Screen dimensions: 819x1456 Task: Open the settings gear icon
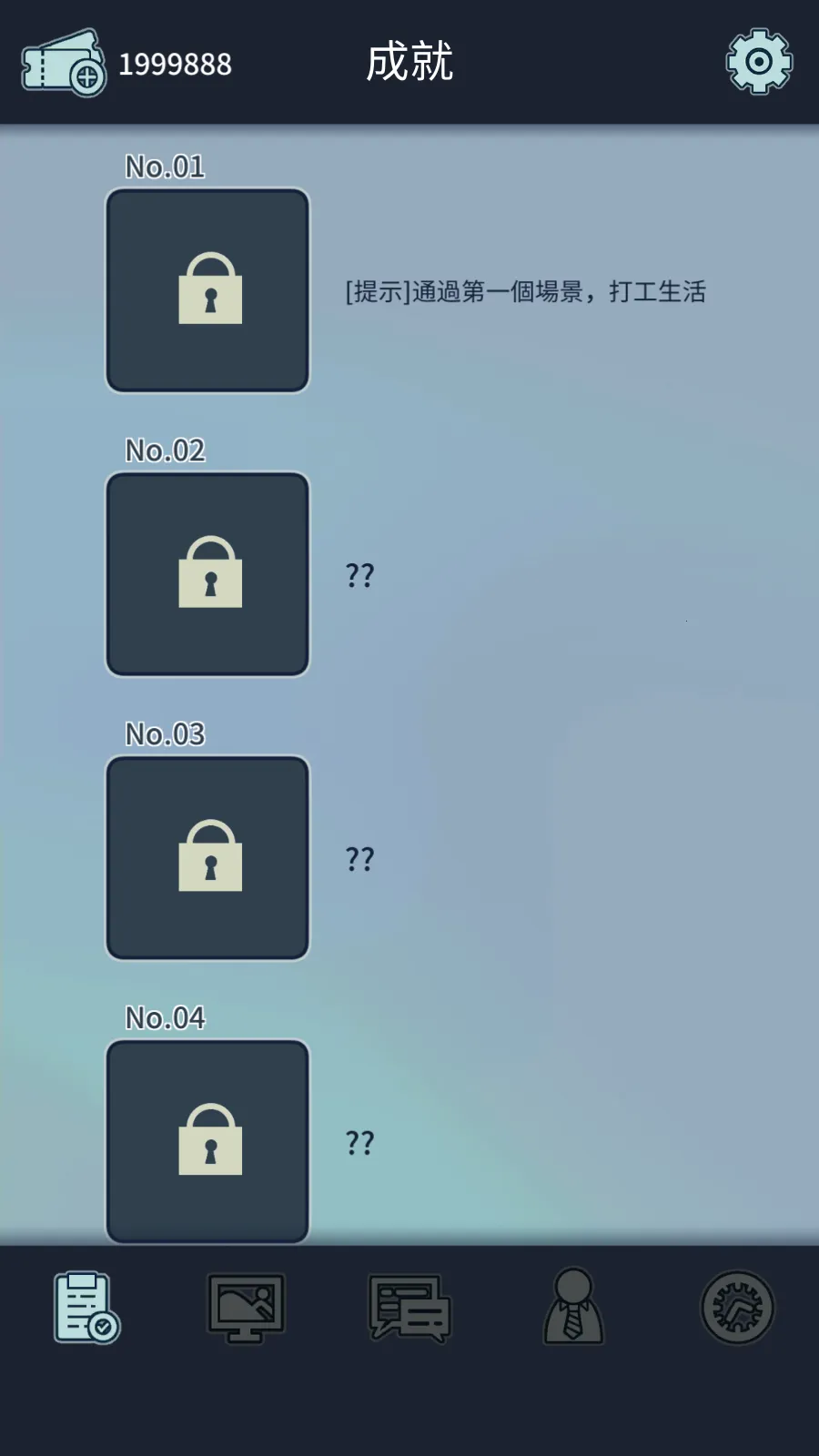[759, 61]
